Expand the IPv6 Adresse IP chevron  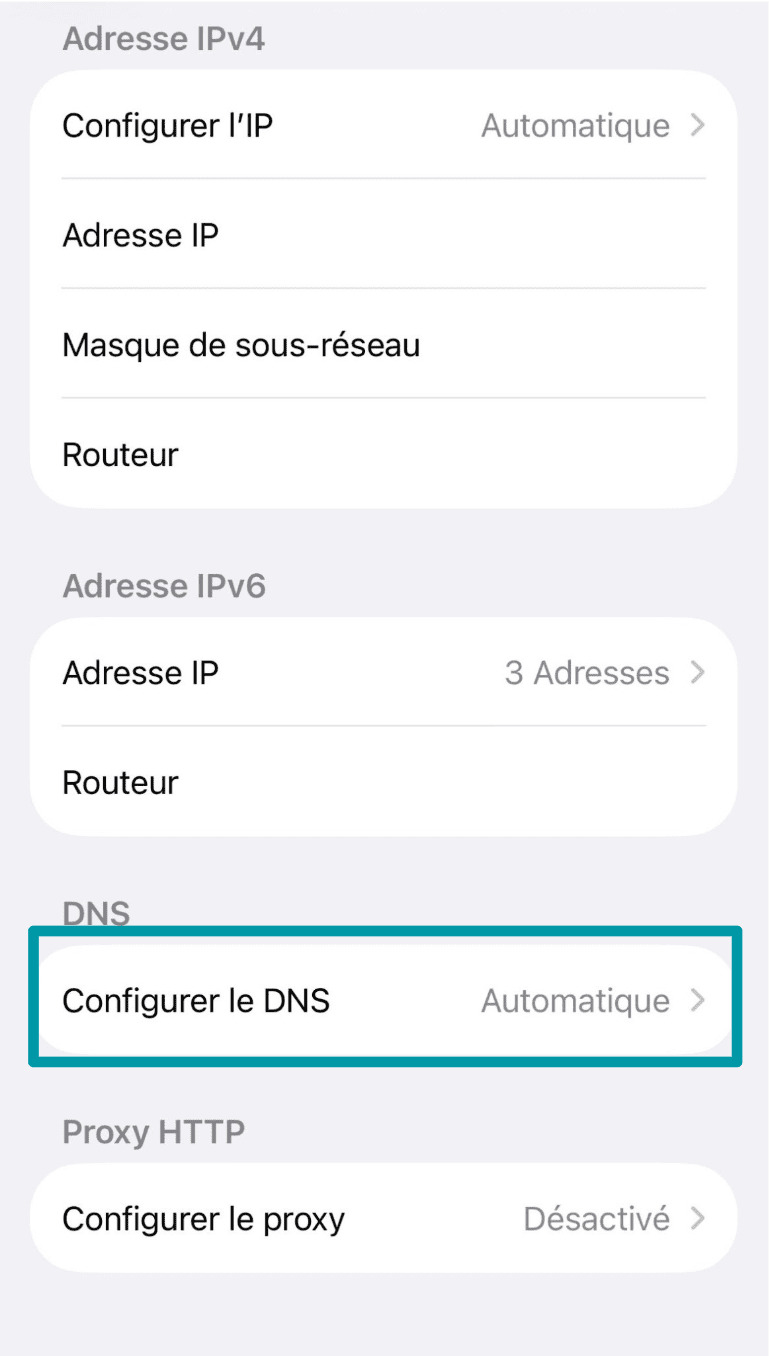(x=700, y=672)
